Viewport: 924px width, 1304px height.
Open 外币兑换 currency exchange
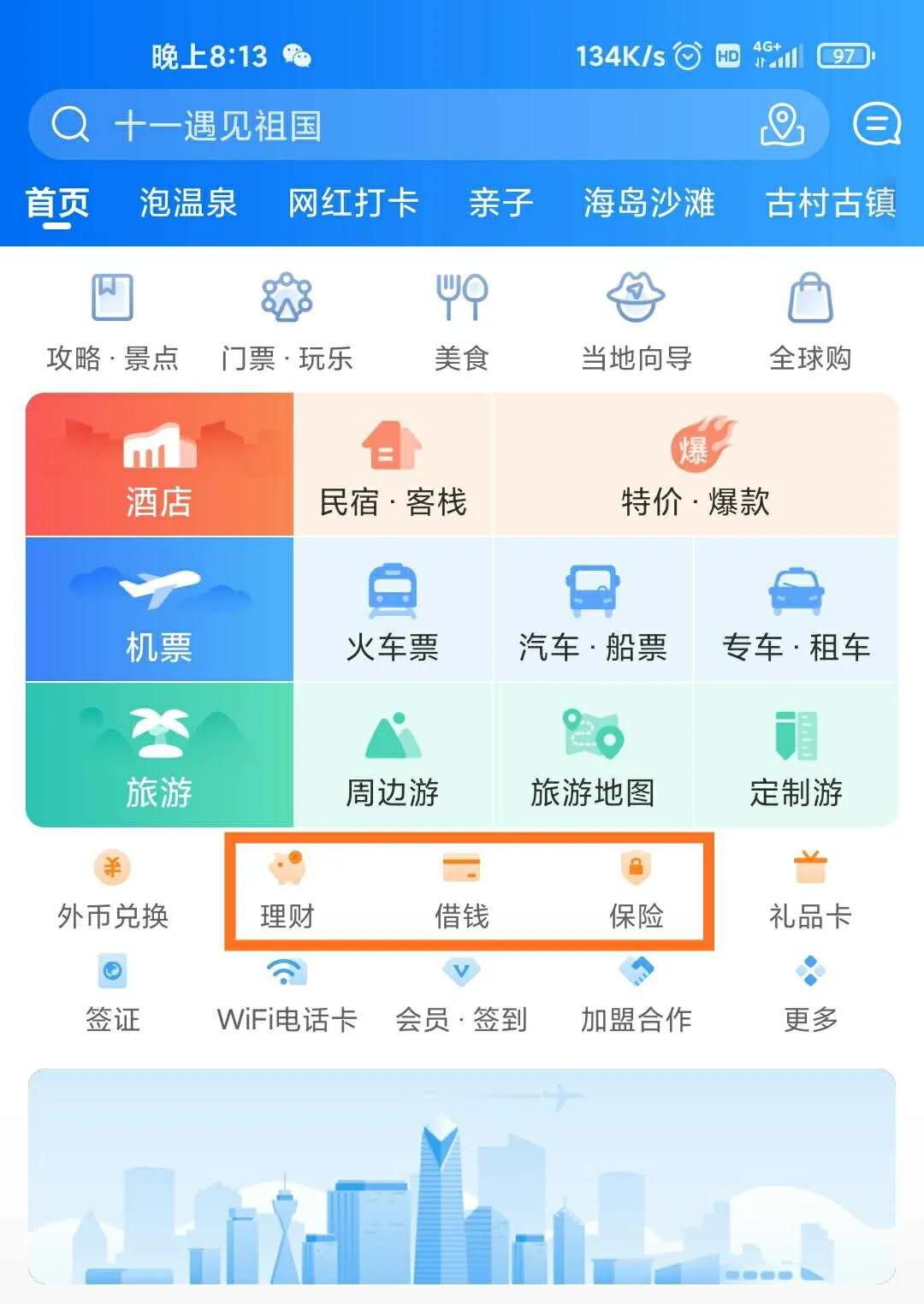coord(112,890)
